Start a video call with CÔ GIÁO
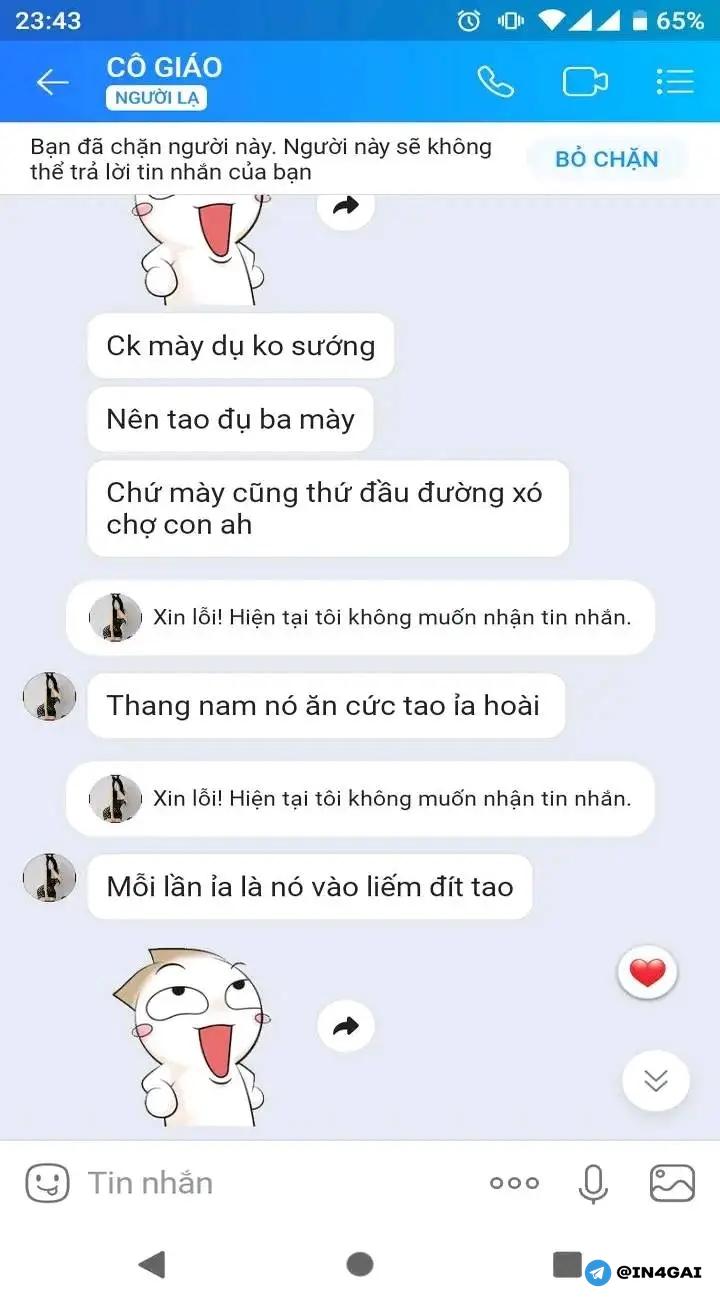720x1305 pixels. point(585,82)
